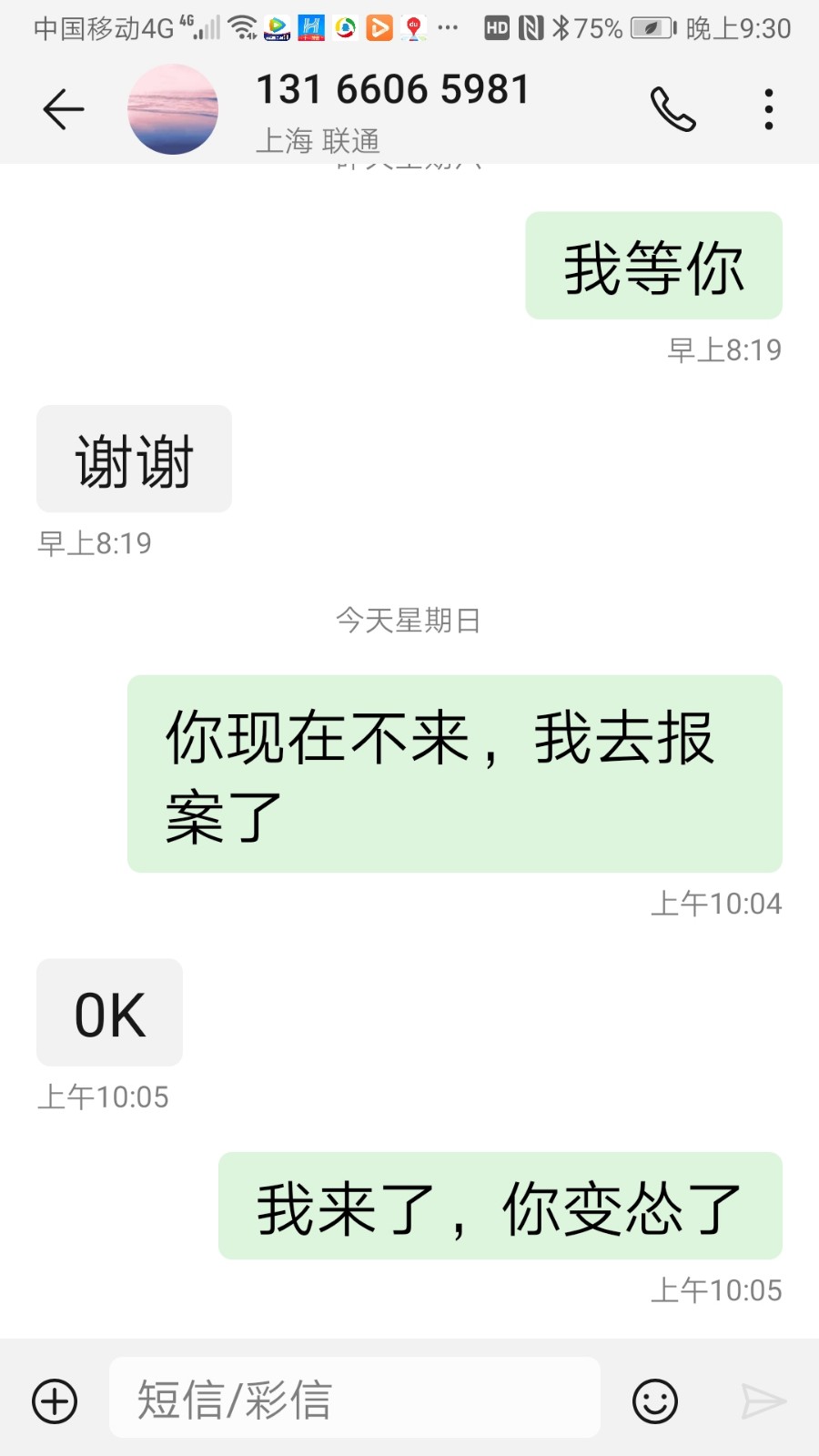
Task: Tap the send arrow icon
Action: click(x=763, y=1400)
